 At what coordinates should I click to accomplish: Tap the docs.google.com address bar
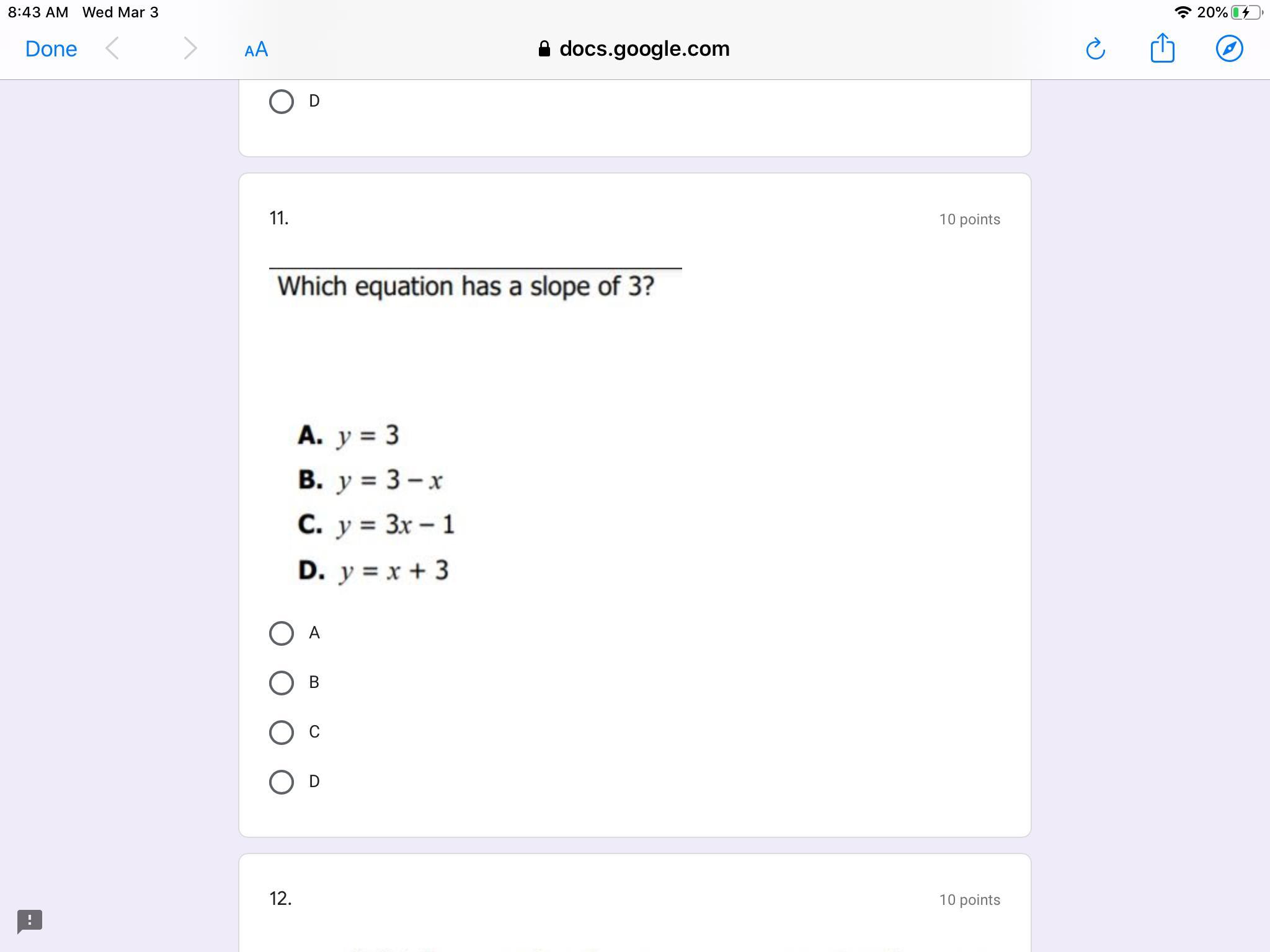click(x=634, y=48)
